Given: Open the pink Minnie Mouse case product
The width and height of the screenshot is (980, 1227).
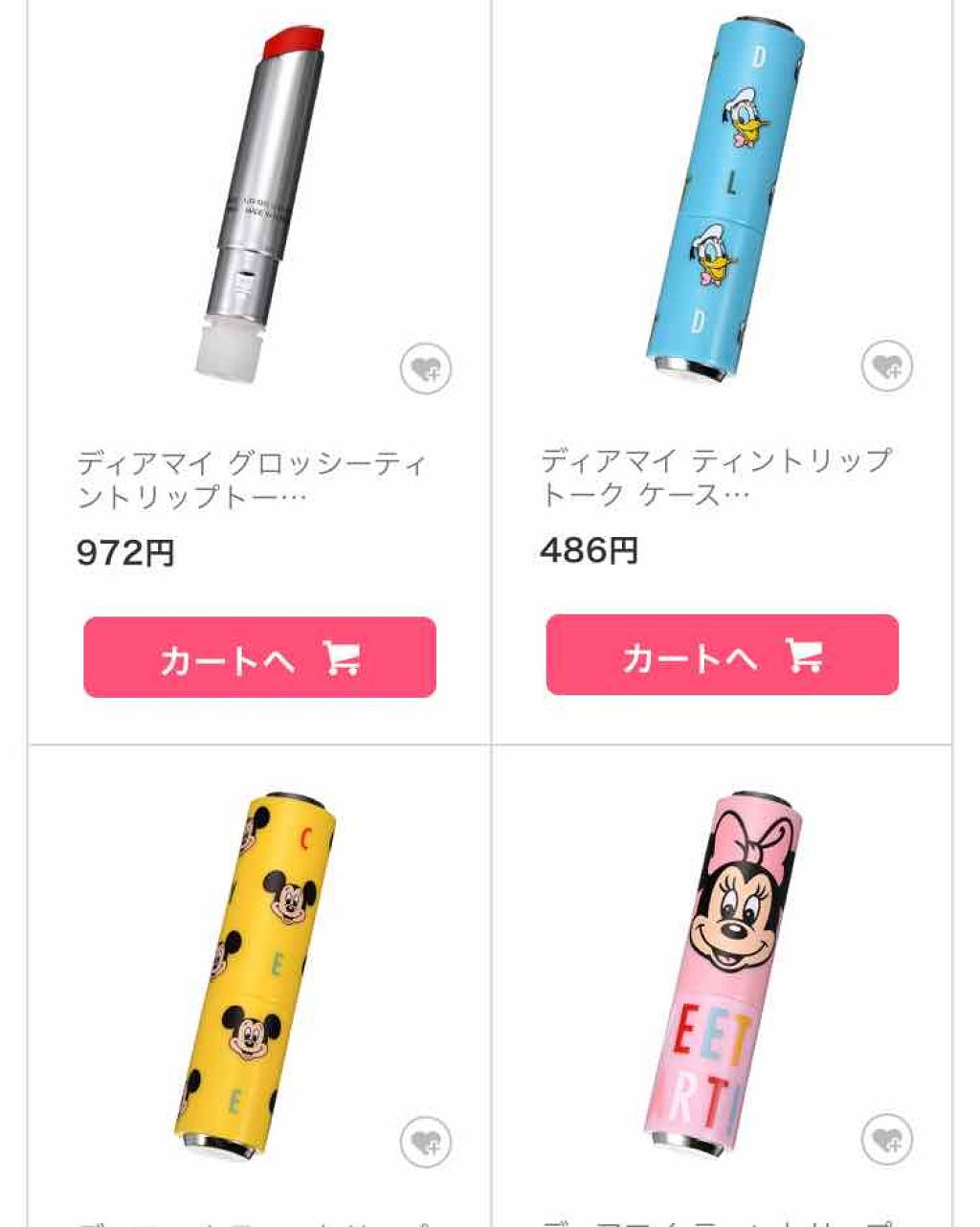Looking at the screenshot, I should [727, 971].
